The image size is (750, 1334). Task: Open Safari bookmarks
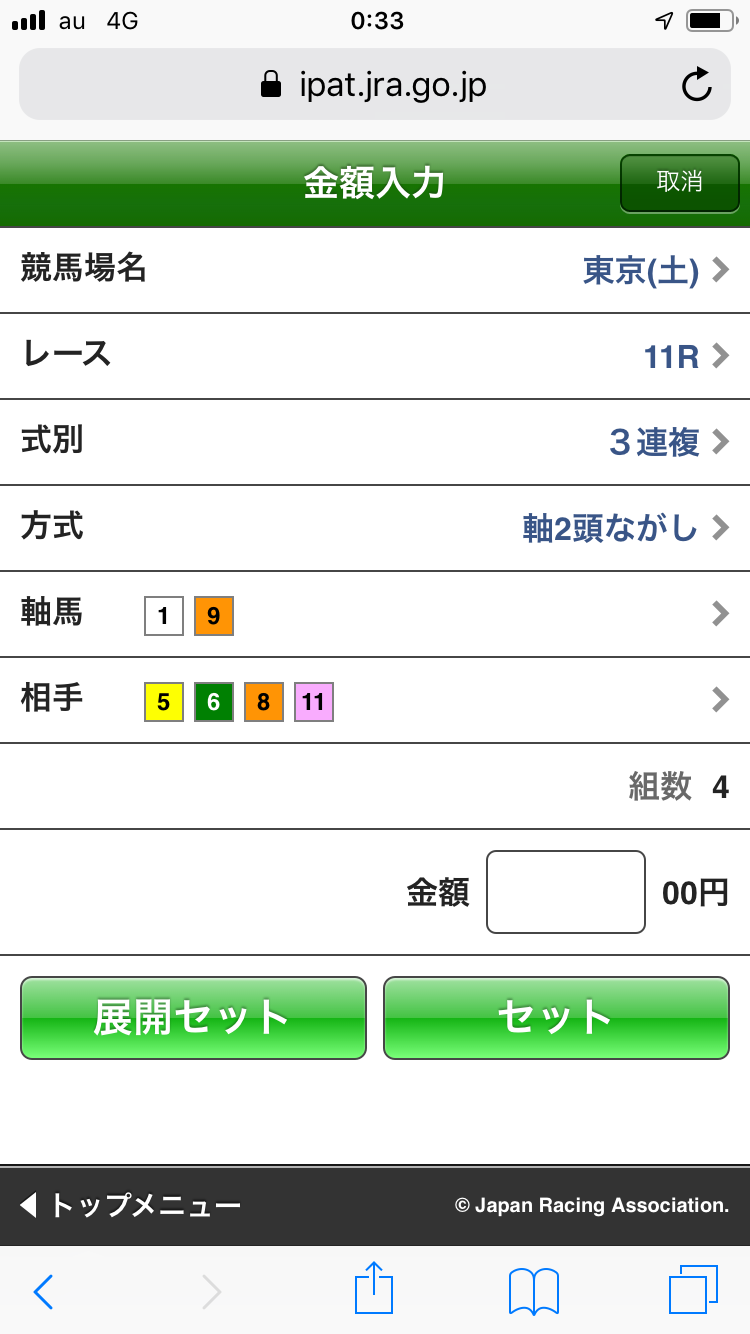click(x=531, y=1291)
